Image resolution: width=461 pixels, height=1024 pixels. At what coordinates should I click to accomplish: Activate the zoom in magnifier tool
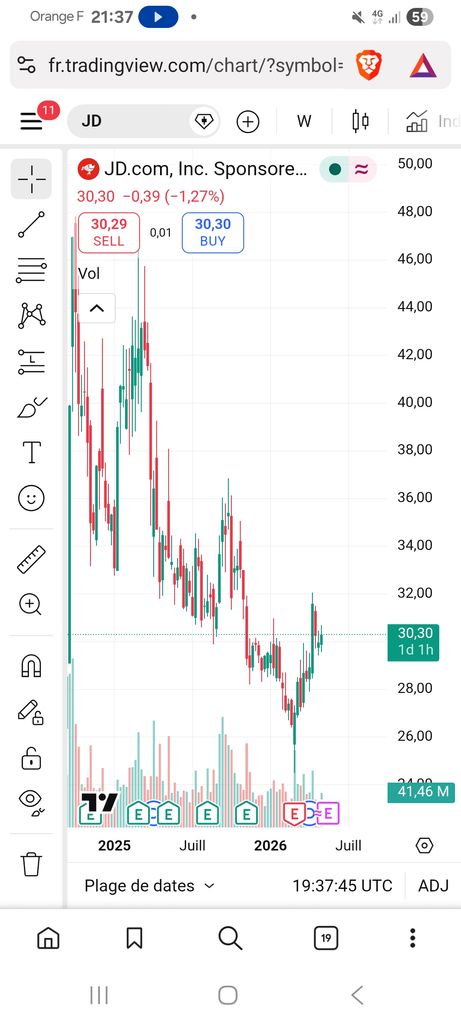31,605
